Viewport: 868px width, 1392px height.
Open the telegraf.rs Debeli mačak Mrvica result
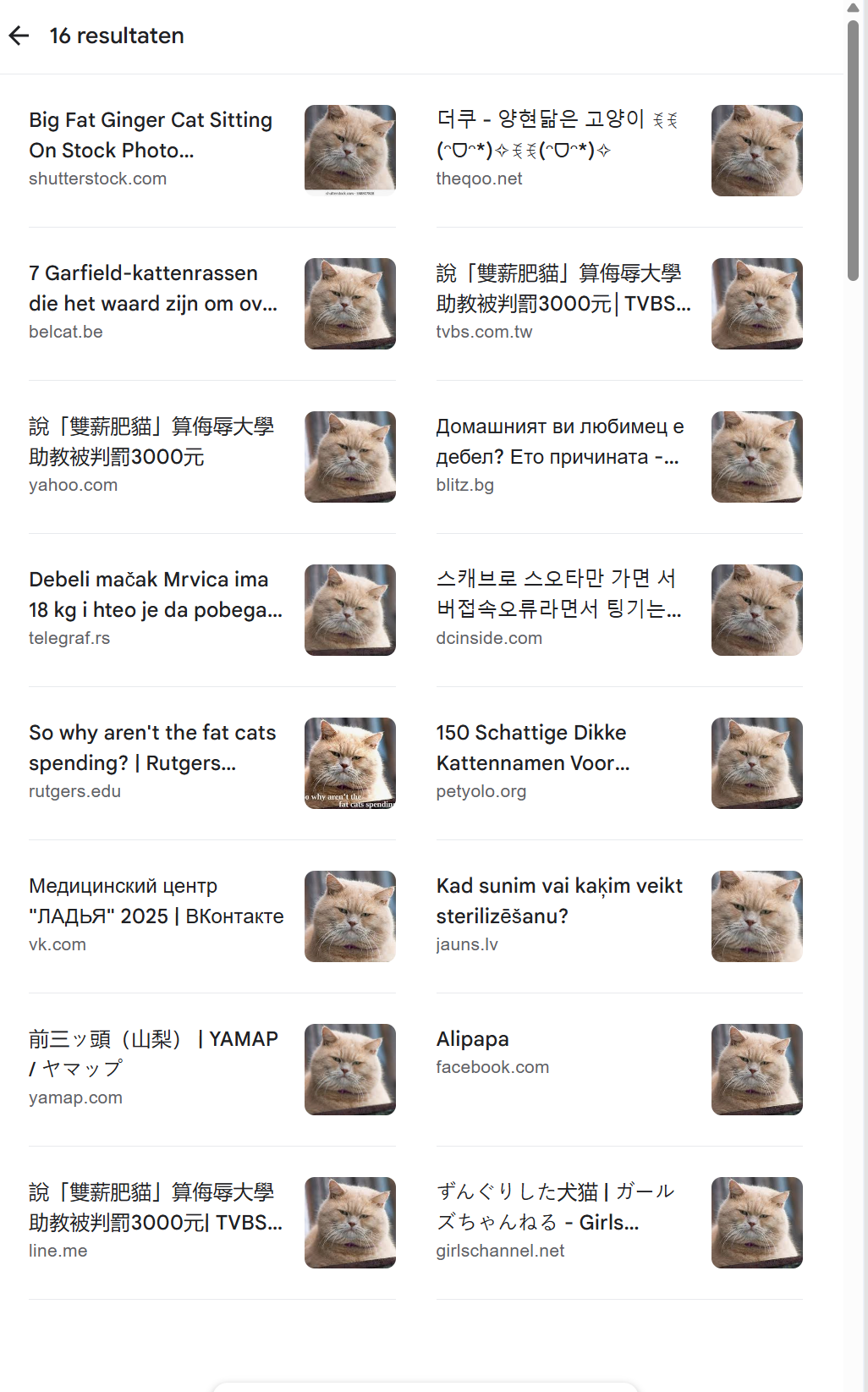(212, 610)
